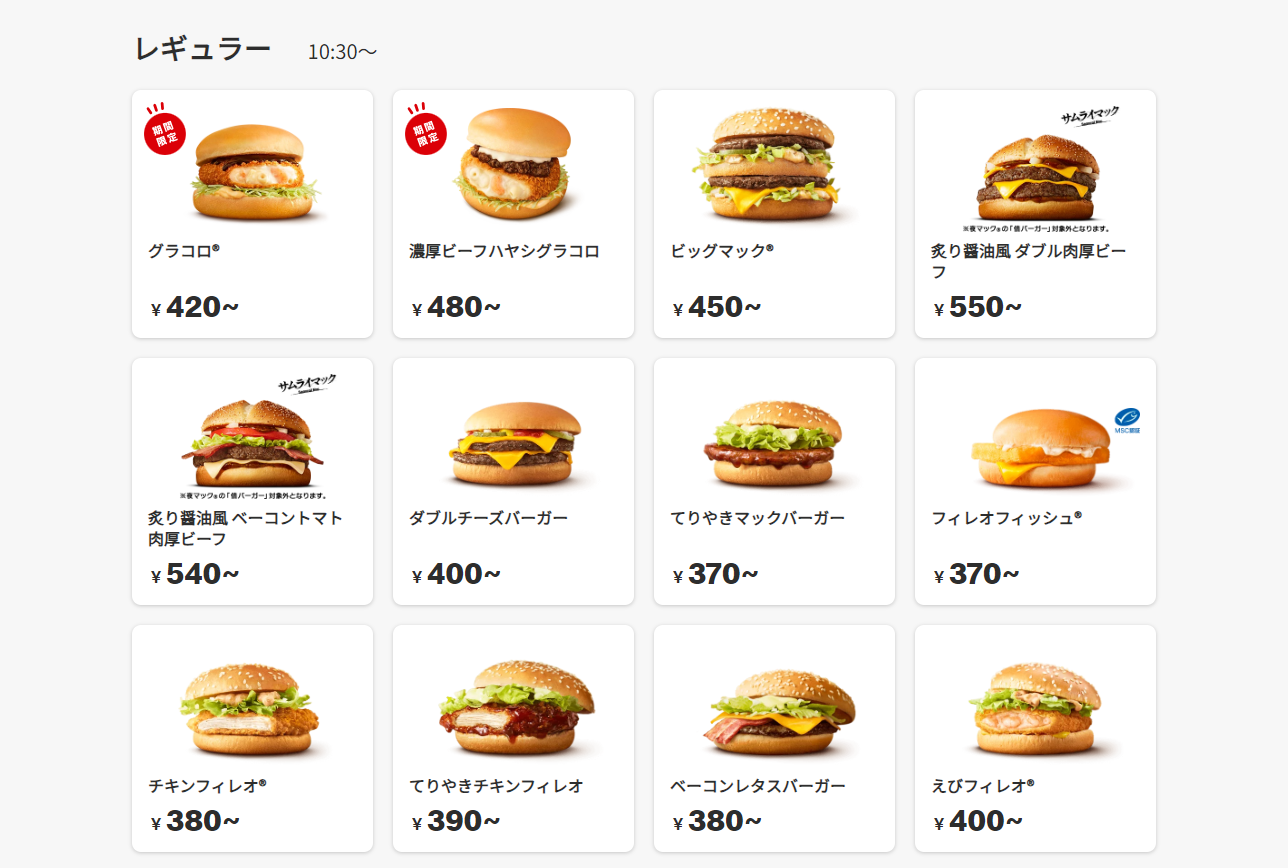The image size is (1288, 868).
Task: View the ビッグマック product card
Action: coord(774,214)
